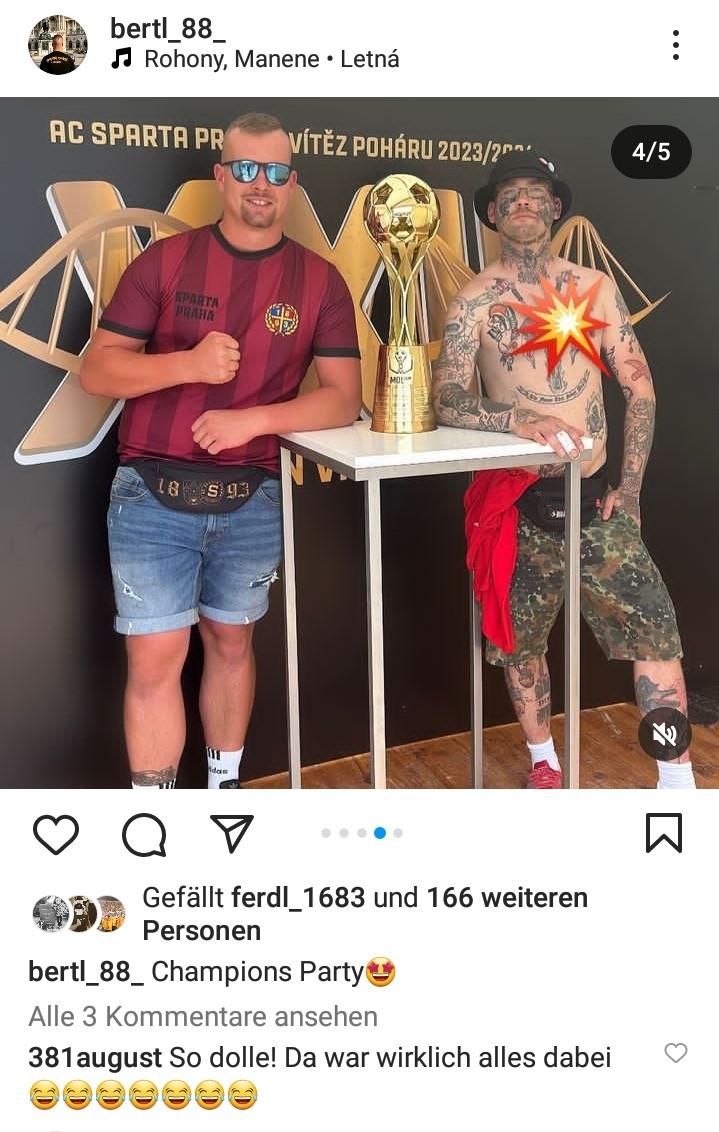Open the post overflow menu

[676, 44]
